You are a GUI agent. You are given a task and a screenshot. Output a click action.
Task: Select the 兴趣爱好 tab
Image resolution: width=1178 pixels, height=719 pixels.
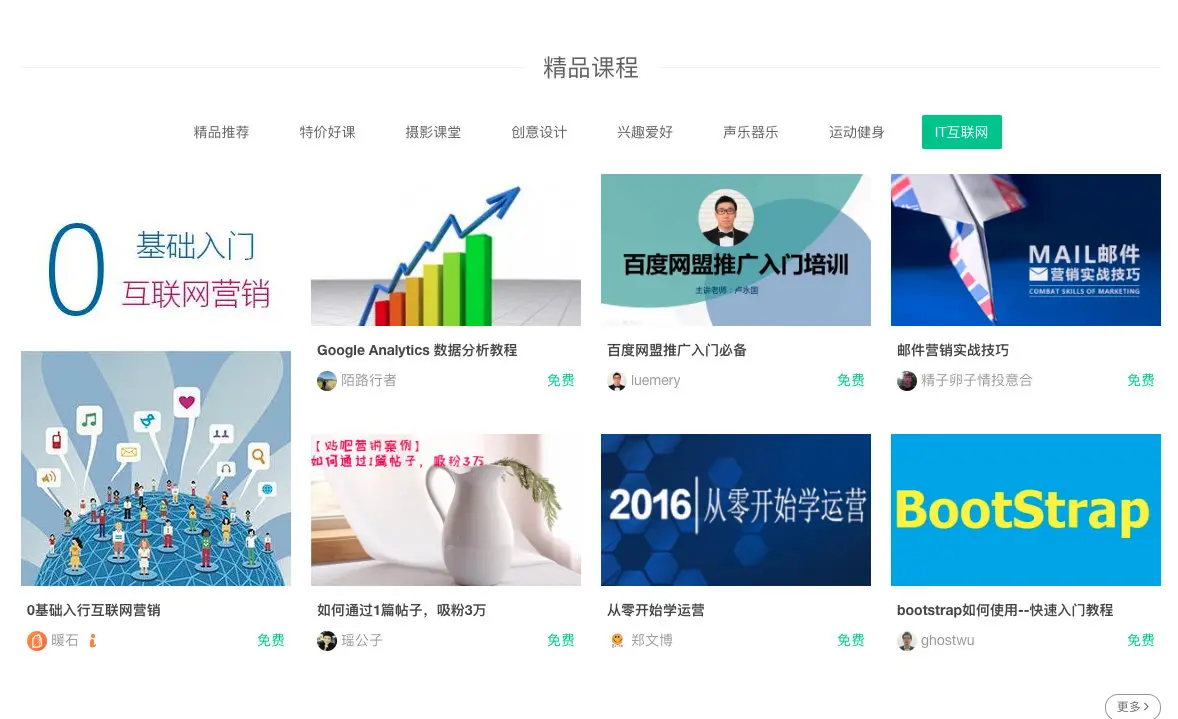pyautogui.click(x=645, y=132)
